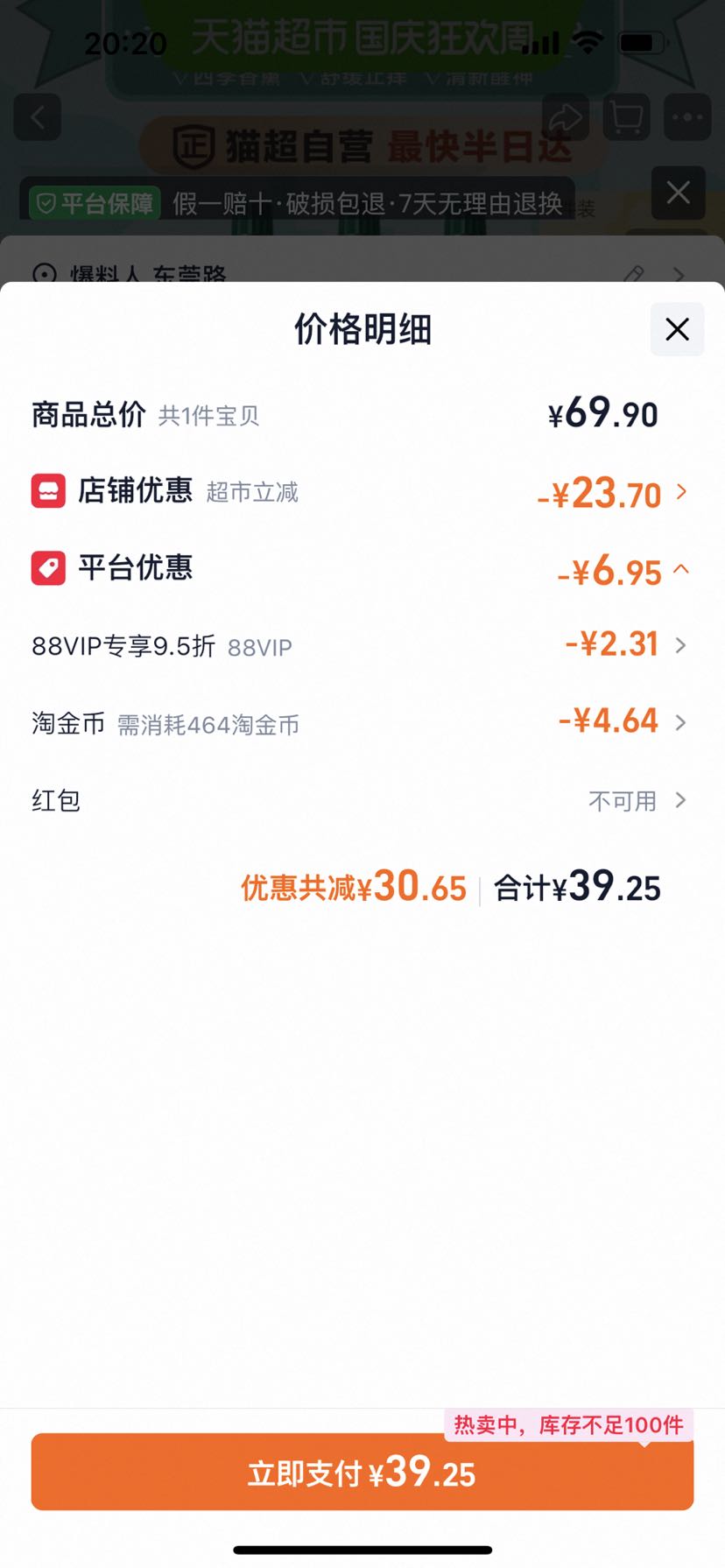This screenshot has height=1568, width=725.
Task: Close the 价格明细 price details sheet
Action: [677, 329]
